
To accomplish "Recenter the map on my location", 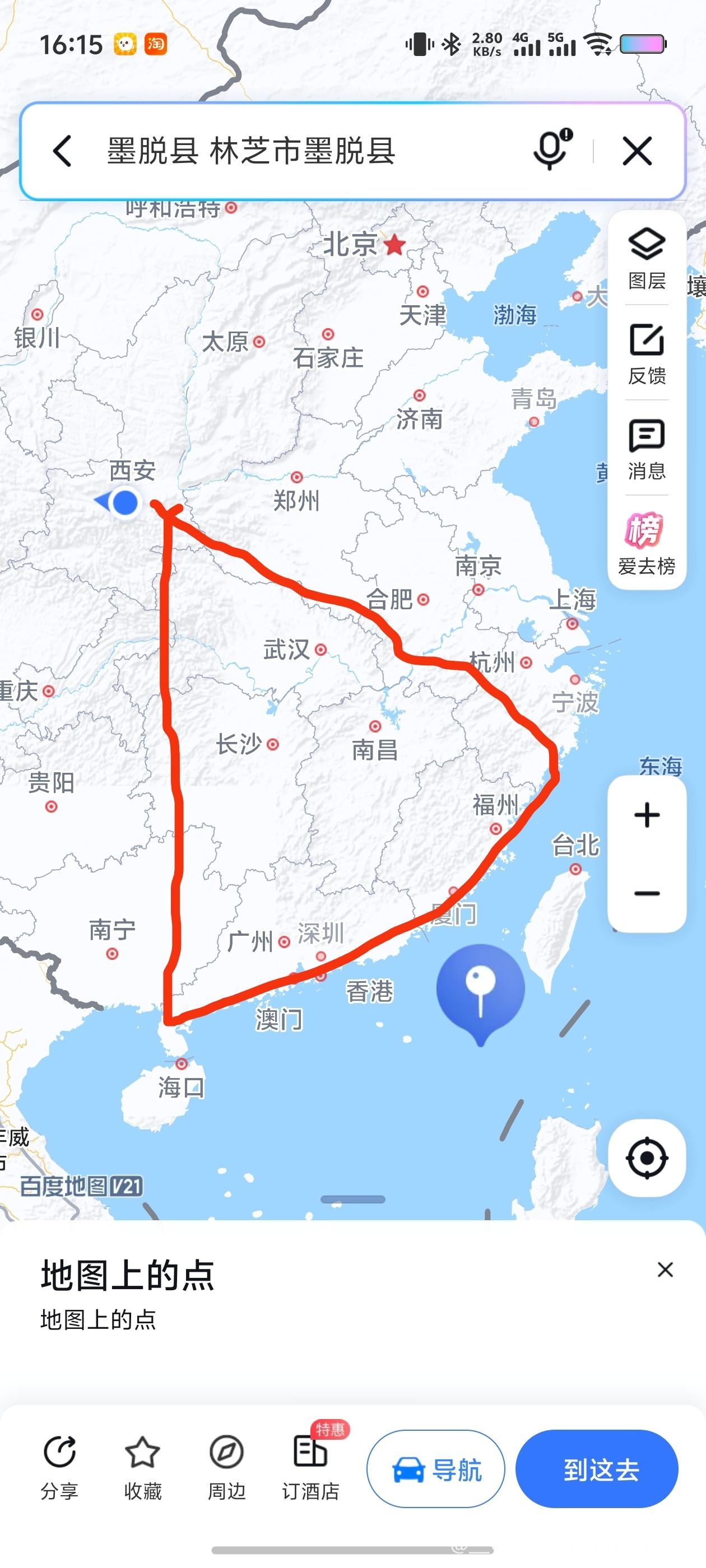I will [646, 1157].
